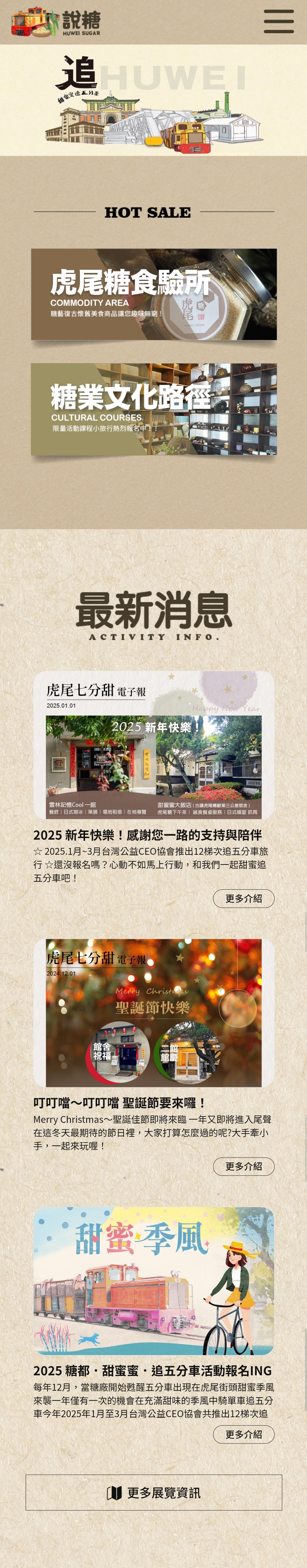
Task: Tap 更多介紹 under the 追五分車活動報名 news
Action: point(243,1434)
